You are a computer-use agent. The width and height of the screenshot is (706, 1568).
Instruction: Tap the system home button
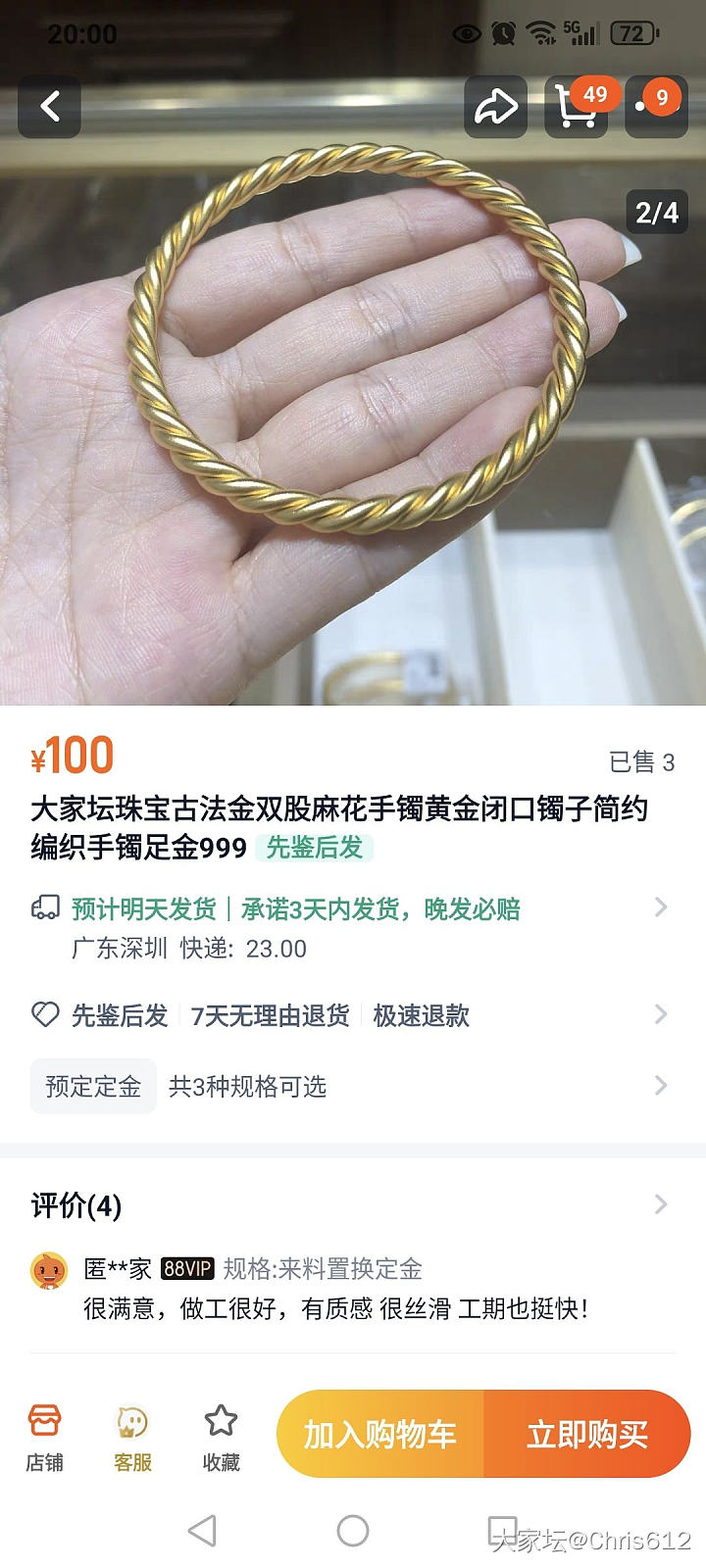(353, 1530)
